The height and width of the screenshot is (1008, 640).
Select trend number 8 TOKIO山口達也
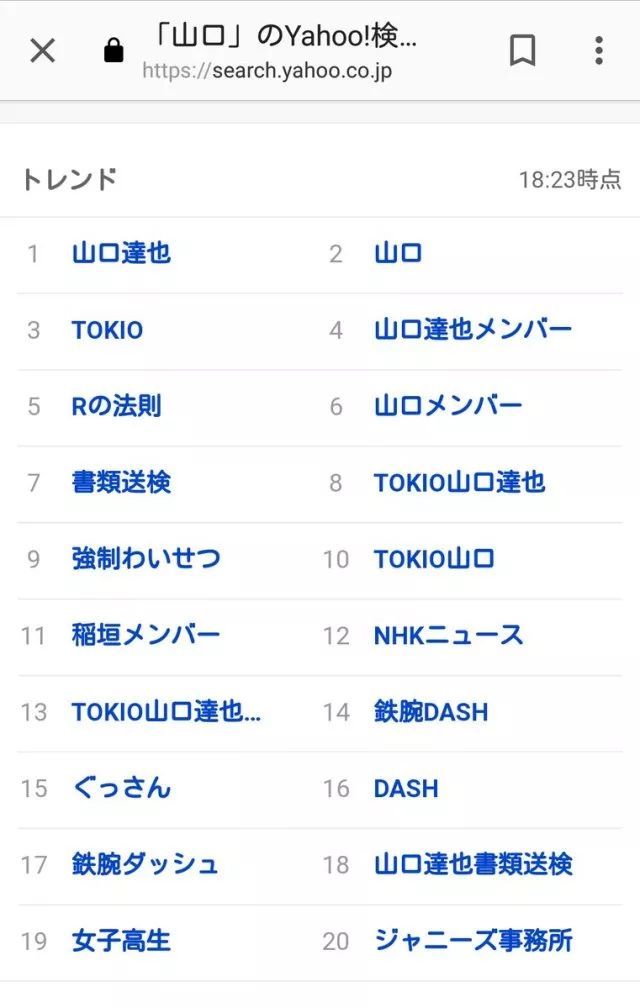click(x=460, y=483)
